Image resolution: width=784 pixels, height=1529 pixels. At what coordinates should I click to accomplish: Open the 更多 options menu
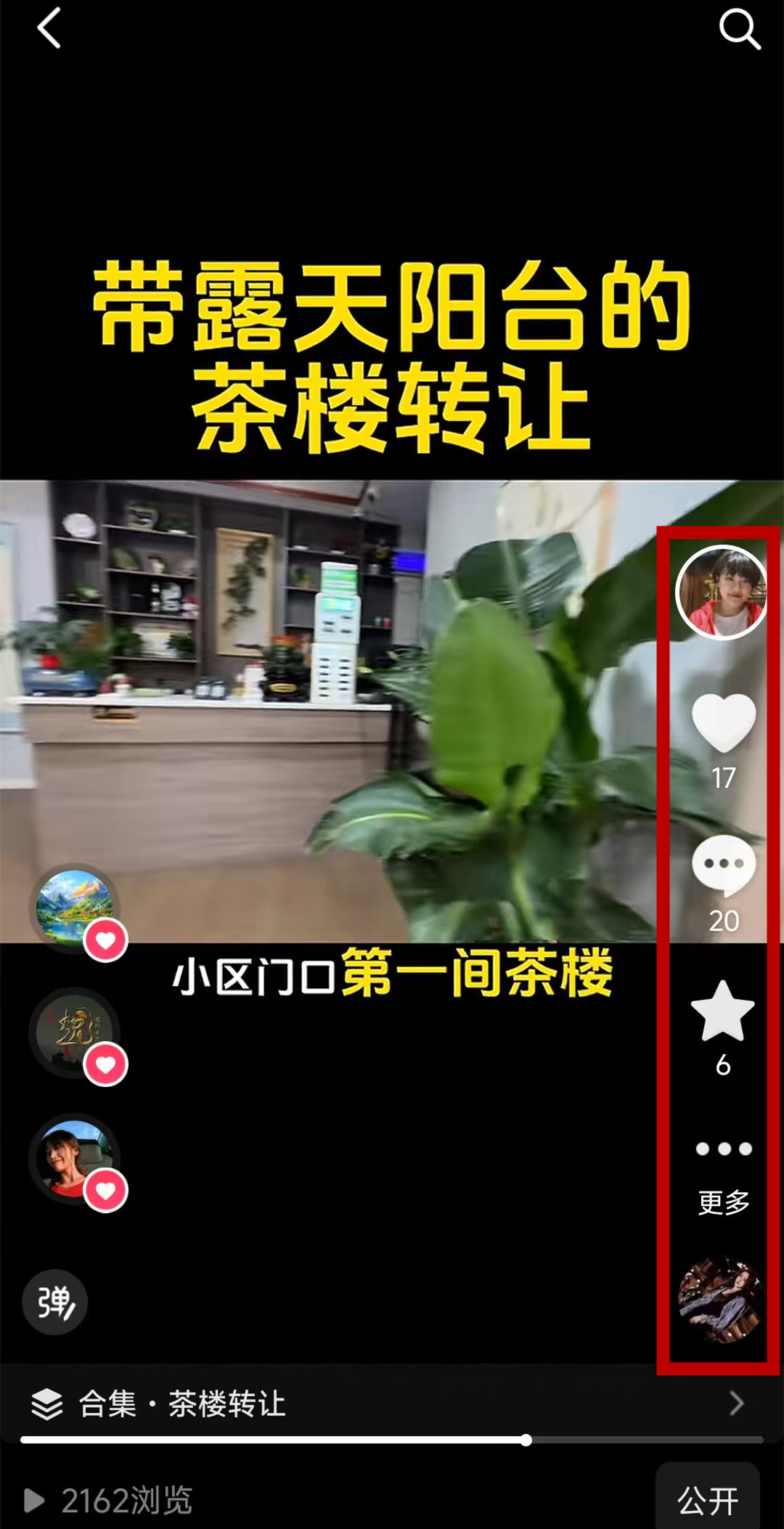click(723, 1170)
